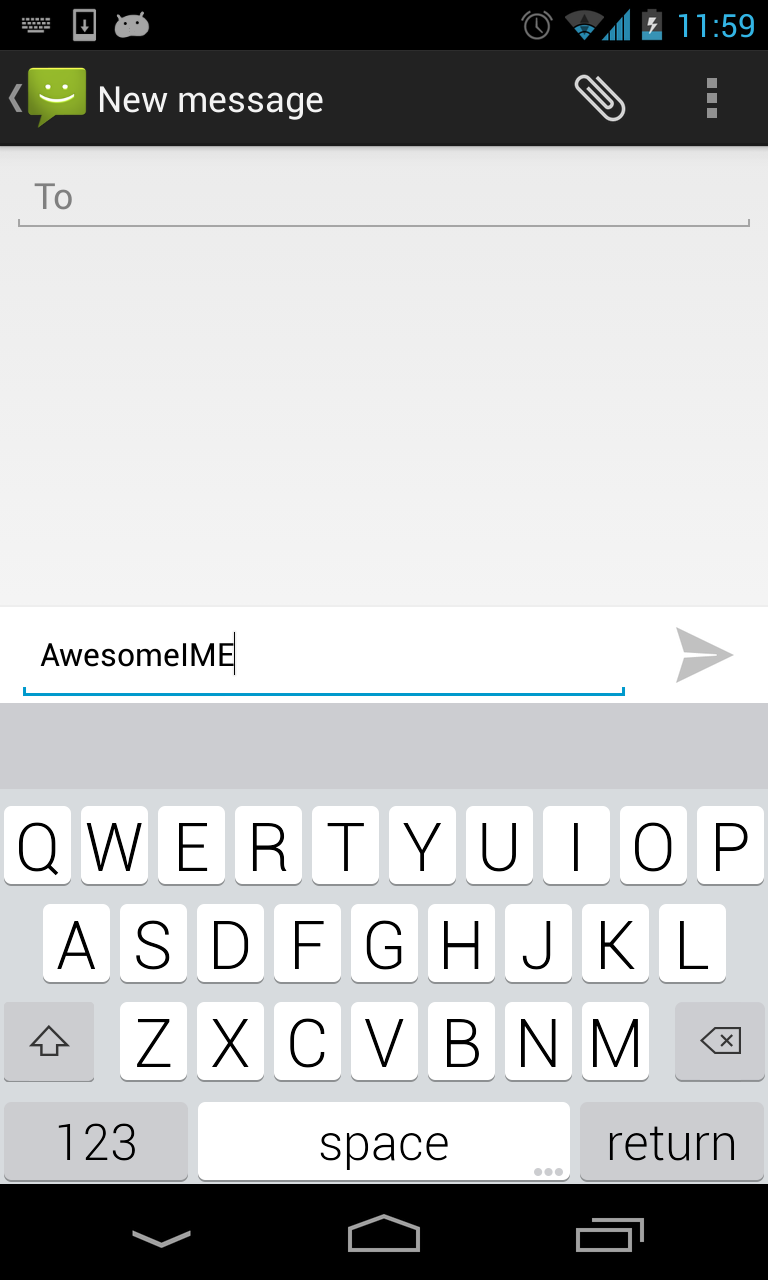The image size is (768, 1280).
Task: Tap the space bar
Action: (x=384, y=1141)
